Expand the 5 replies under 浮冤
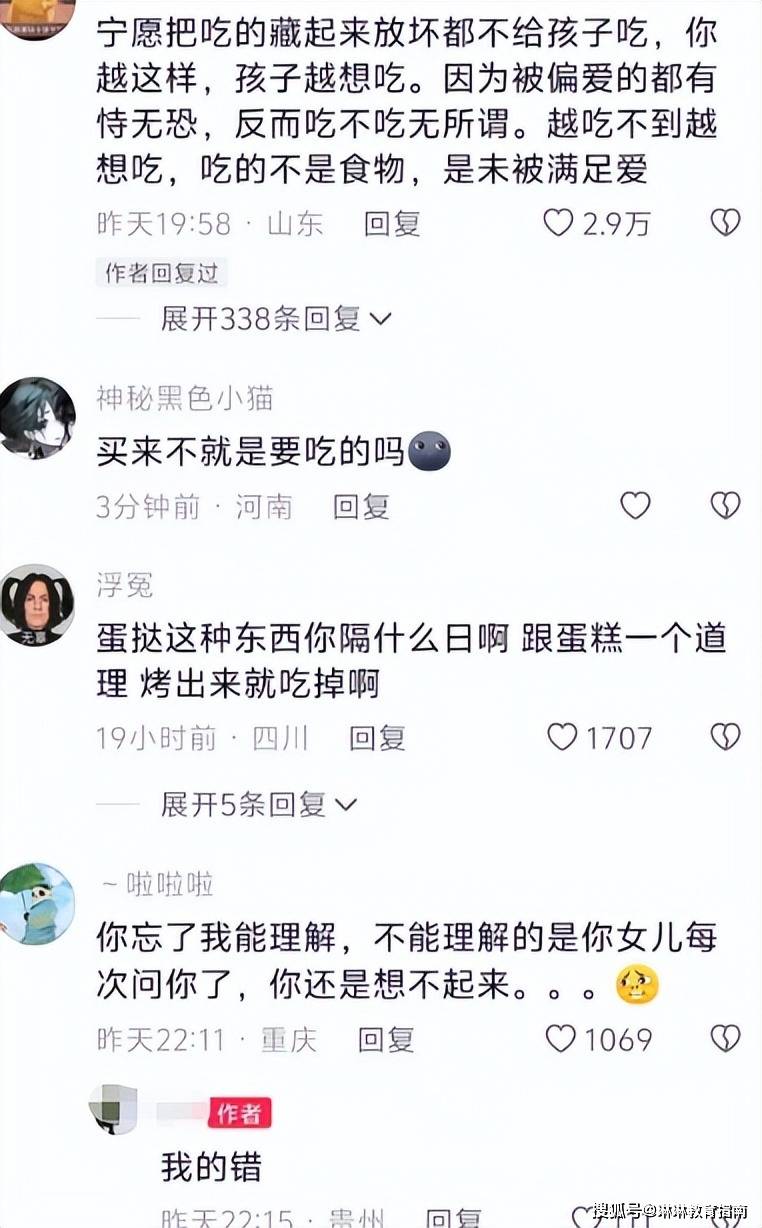 pyautogui.click(x=258, y=803)
